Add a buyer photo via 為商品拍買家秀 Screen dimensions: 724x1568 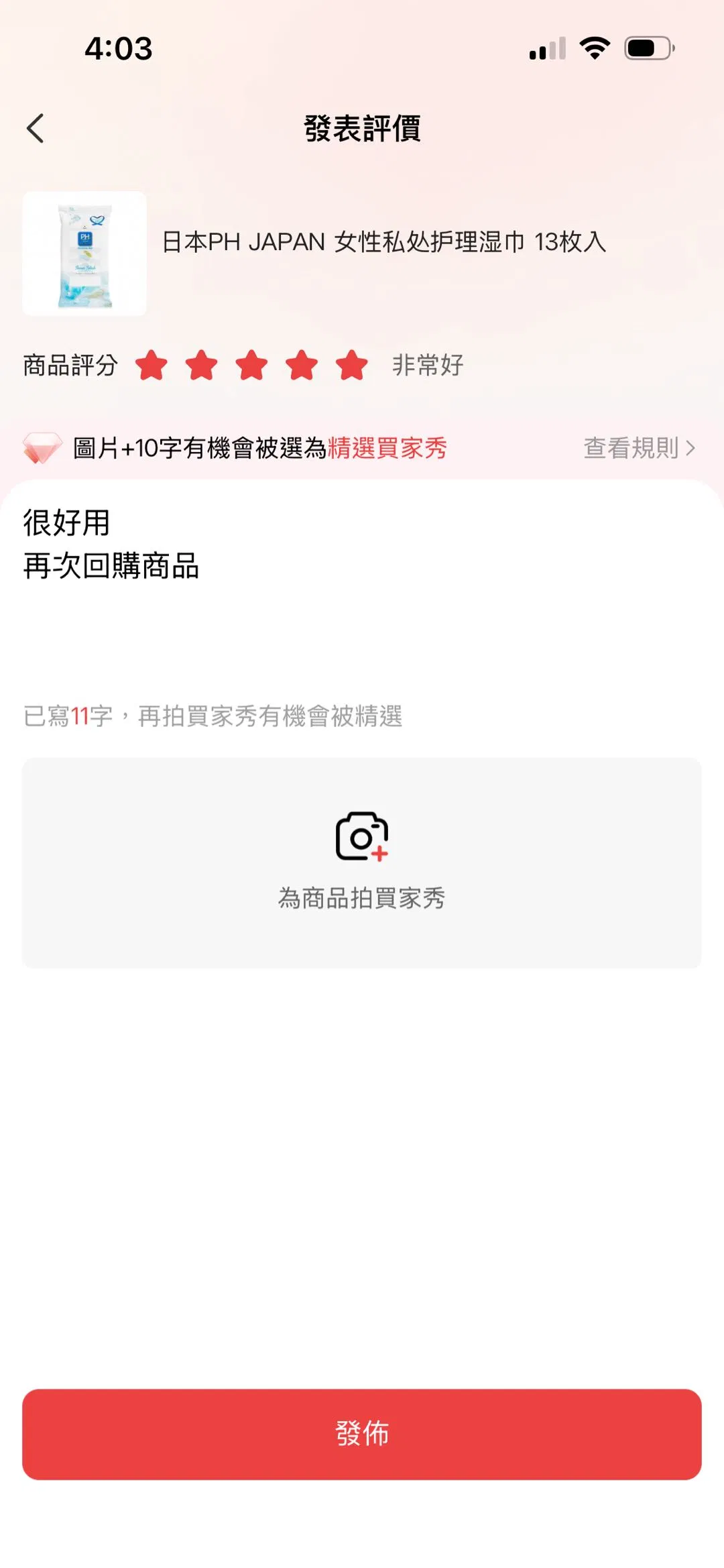coord(362,862)
